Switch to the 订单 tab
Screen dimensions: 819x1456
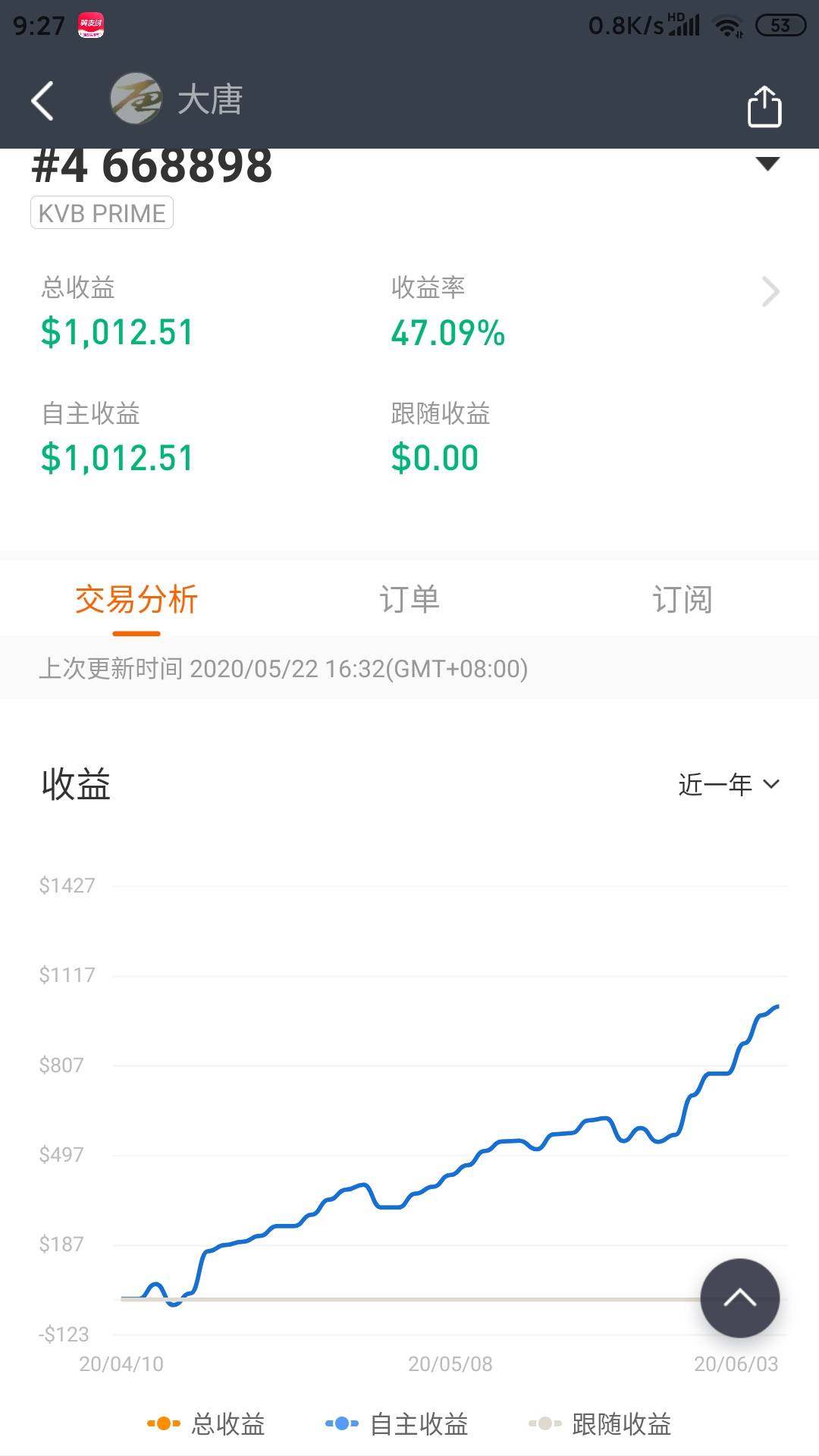[x=409, y=599]
